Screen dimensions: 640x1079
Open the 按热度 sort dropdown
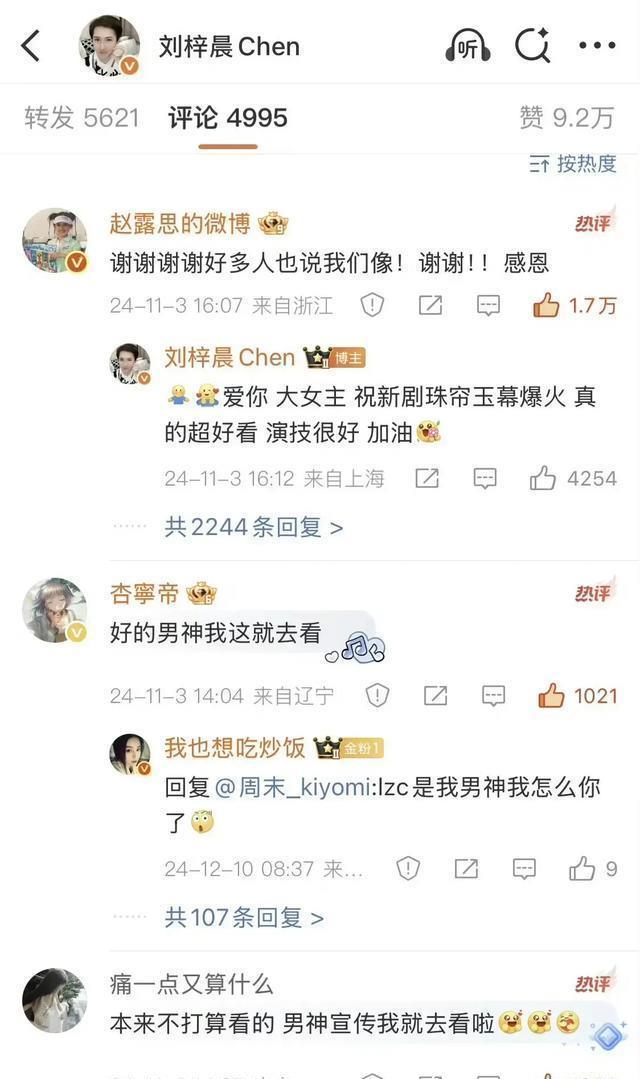pos(574,164)
